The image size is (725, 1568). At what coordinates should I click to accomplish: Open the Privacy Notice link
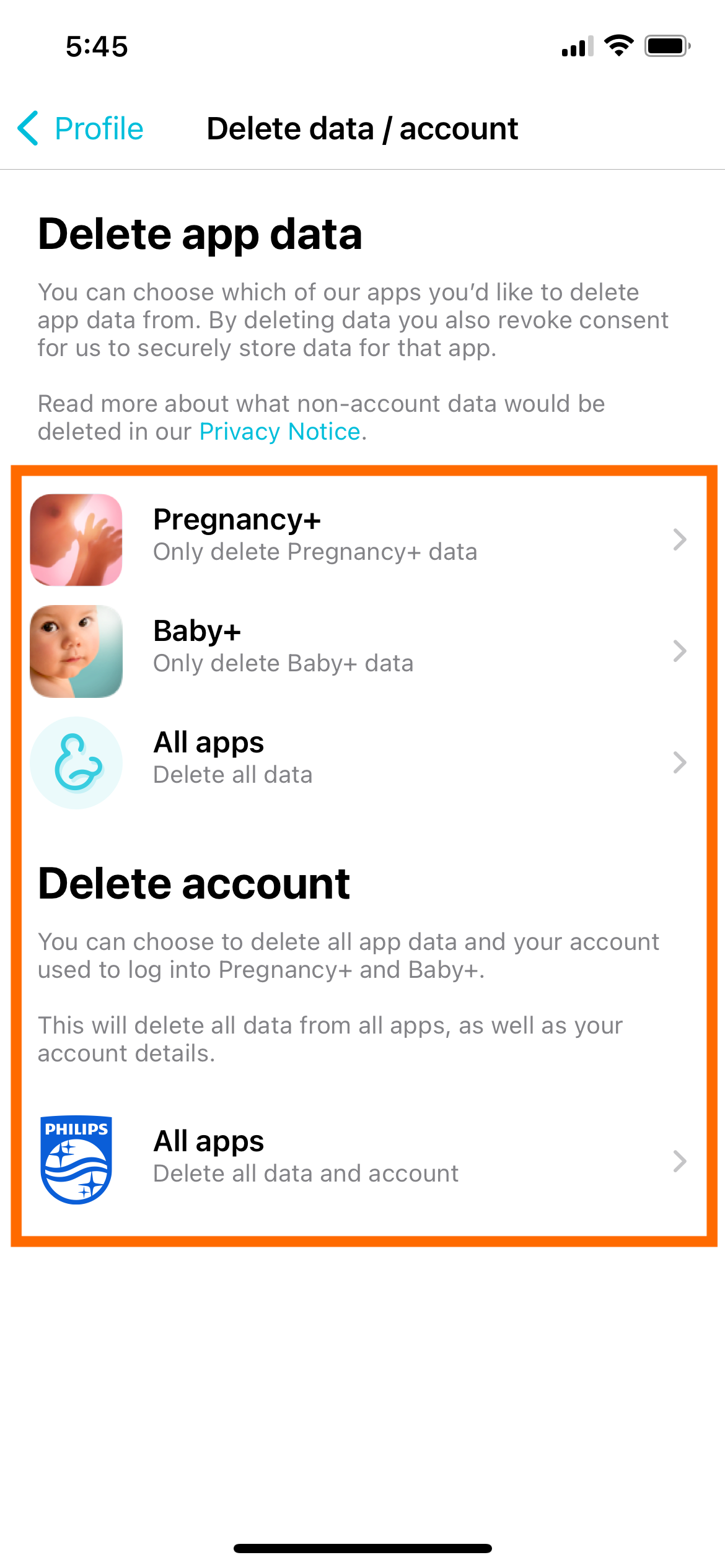tap(279, 432)
